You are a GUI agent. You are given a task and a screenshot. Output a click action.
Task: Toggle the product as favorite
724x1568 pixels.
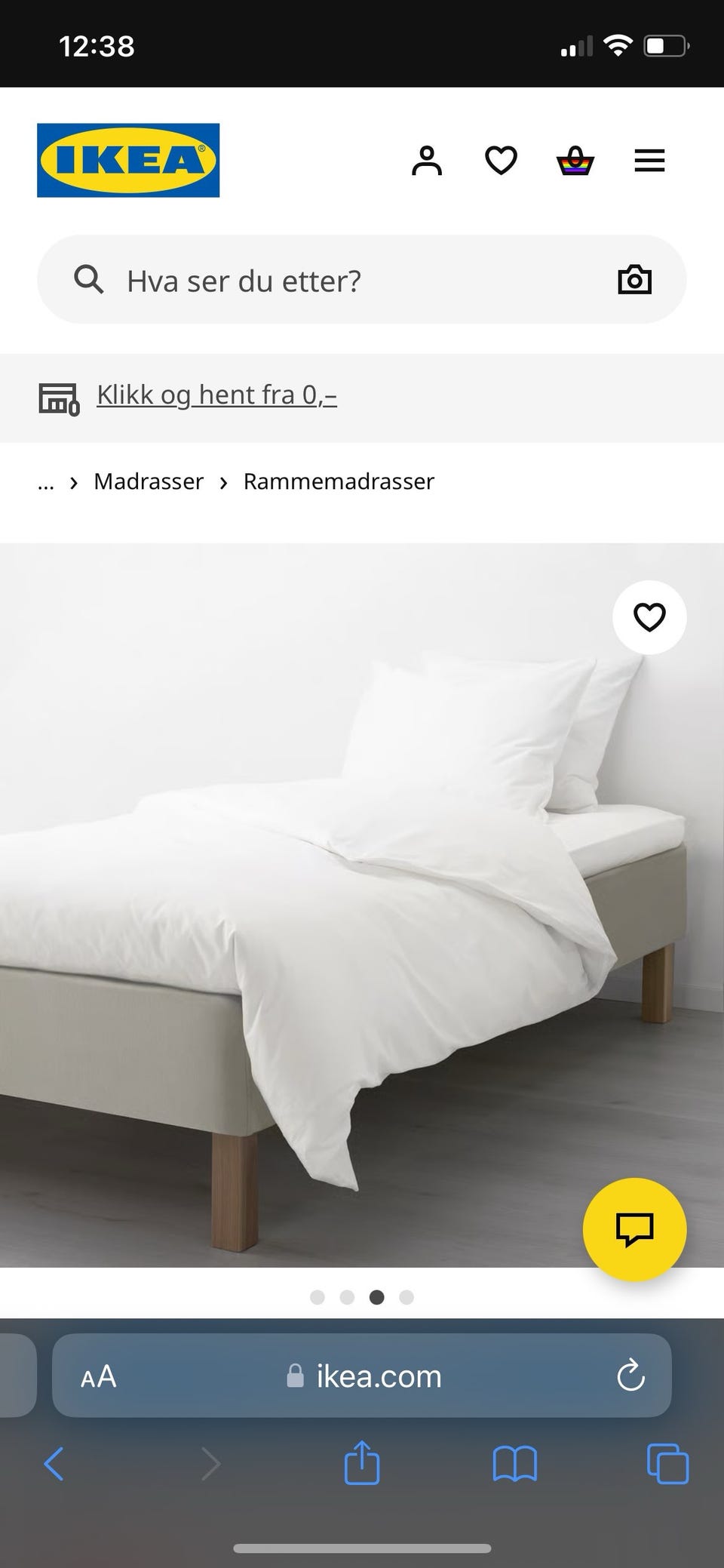click(650, 617)
